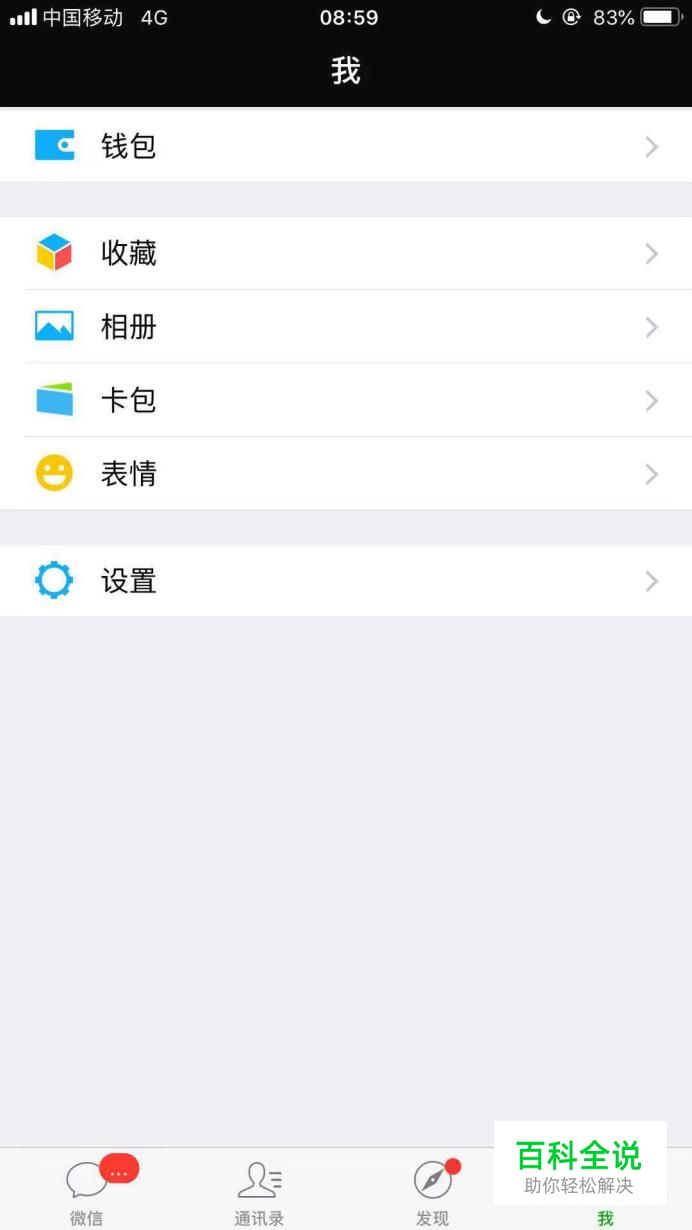The height and width of the screenshot is (1230, 692).
Task: Open the 相册 album row
Action: click(x=346, y=327)
